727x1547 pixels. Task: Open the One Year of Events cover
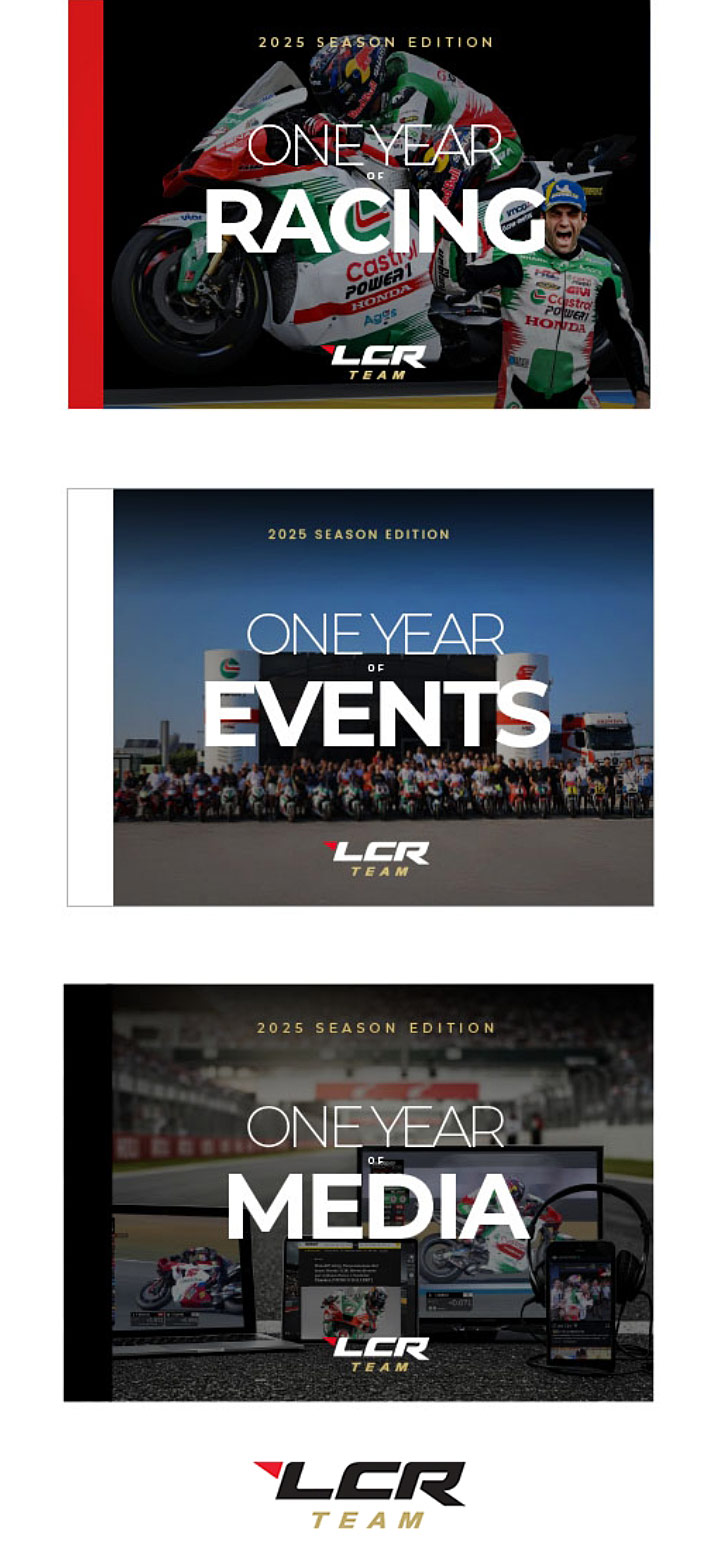click(362, 697)
